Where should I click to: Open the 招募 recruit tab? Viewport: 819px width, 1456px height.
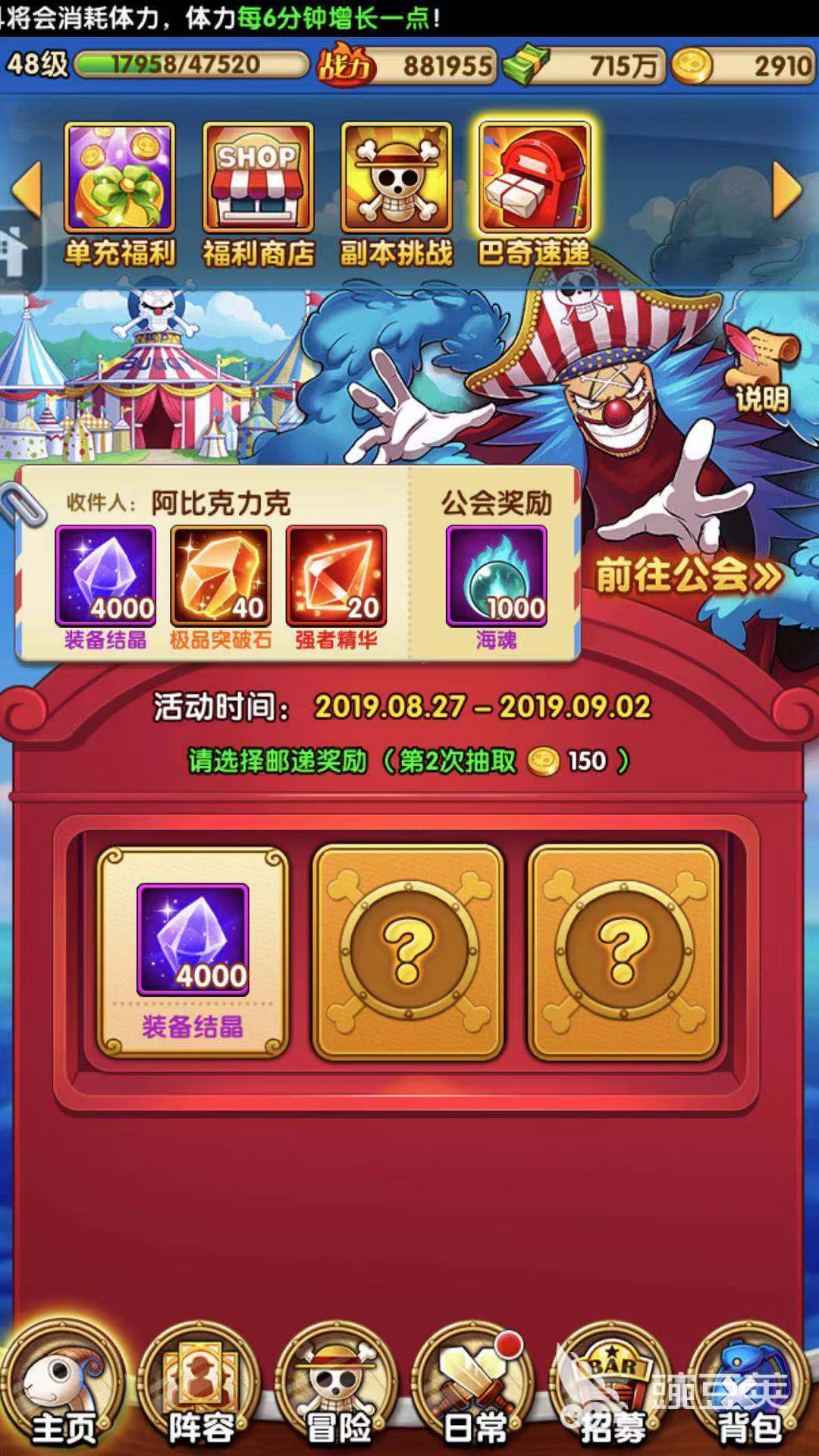(x=613, y=1389)
